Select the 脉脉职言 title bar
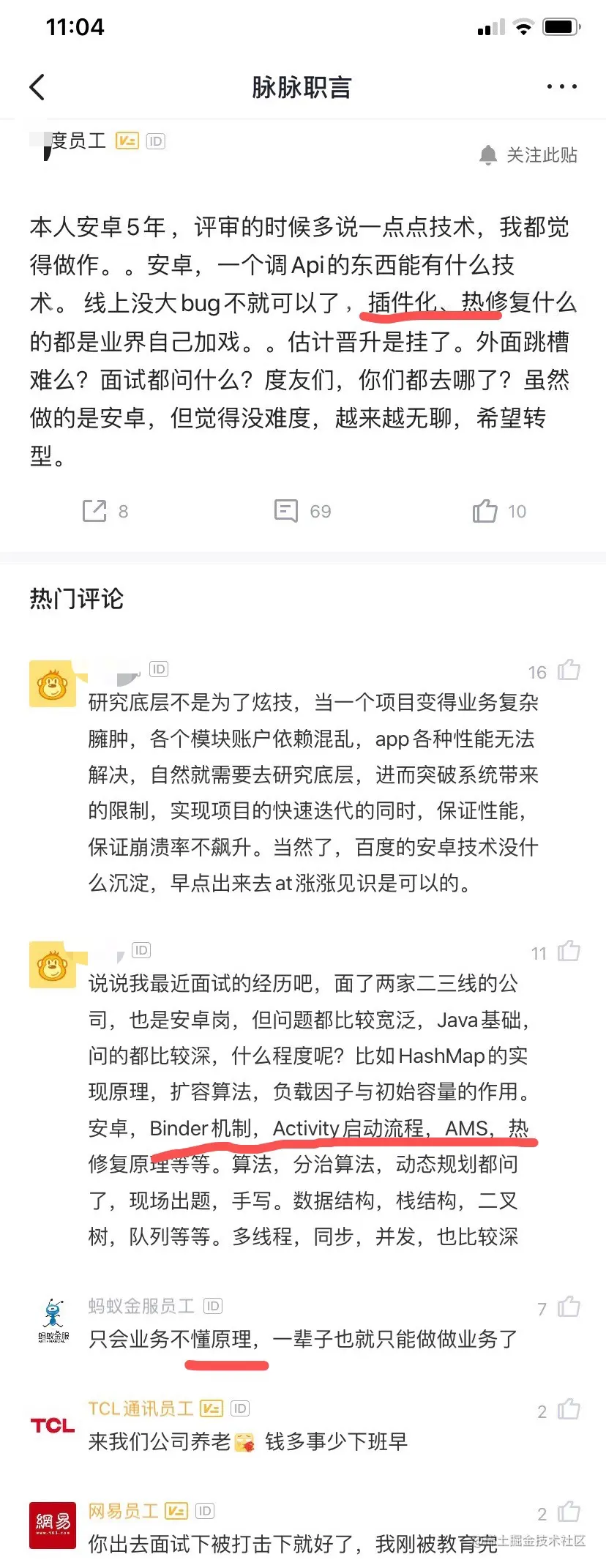This screenshot has width=606, height=1568. click(303, 86)
